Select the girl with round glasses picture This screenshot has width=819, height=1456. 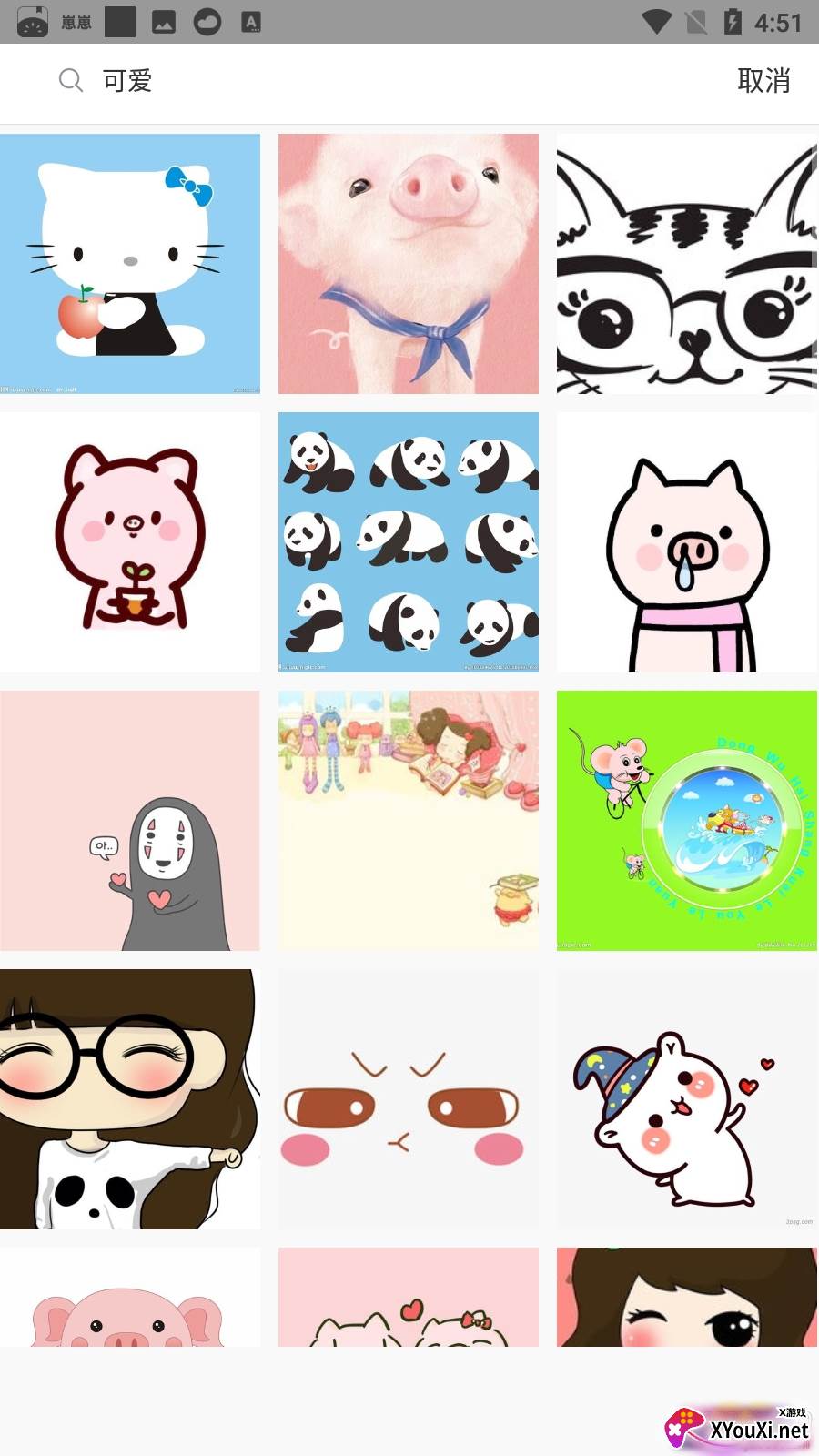pos(130,1099)
